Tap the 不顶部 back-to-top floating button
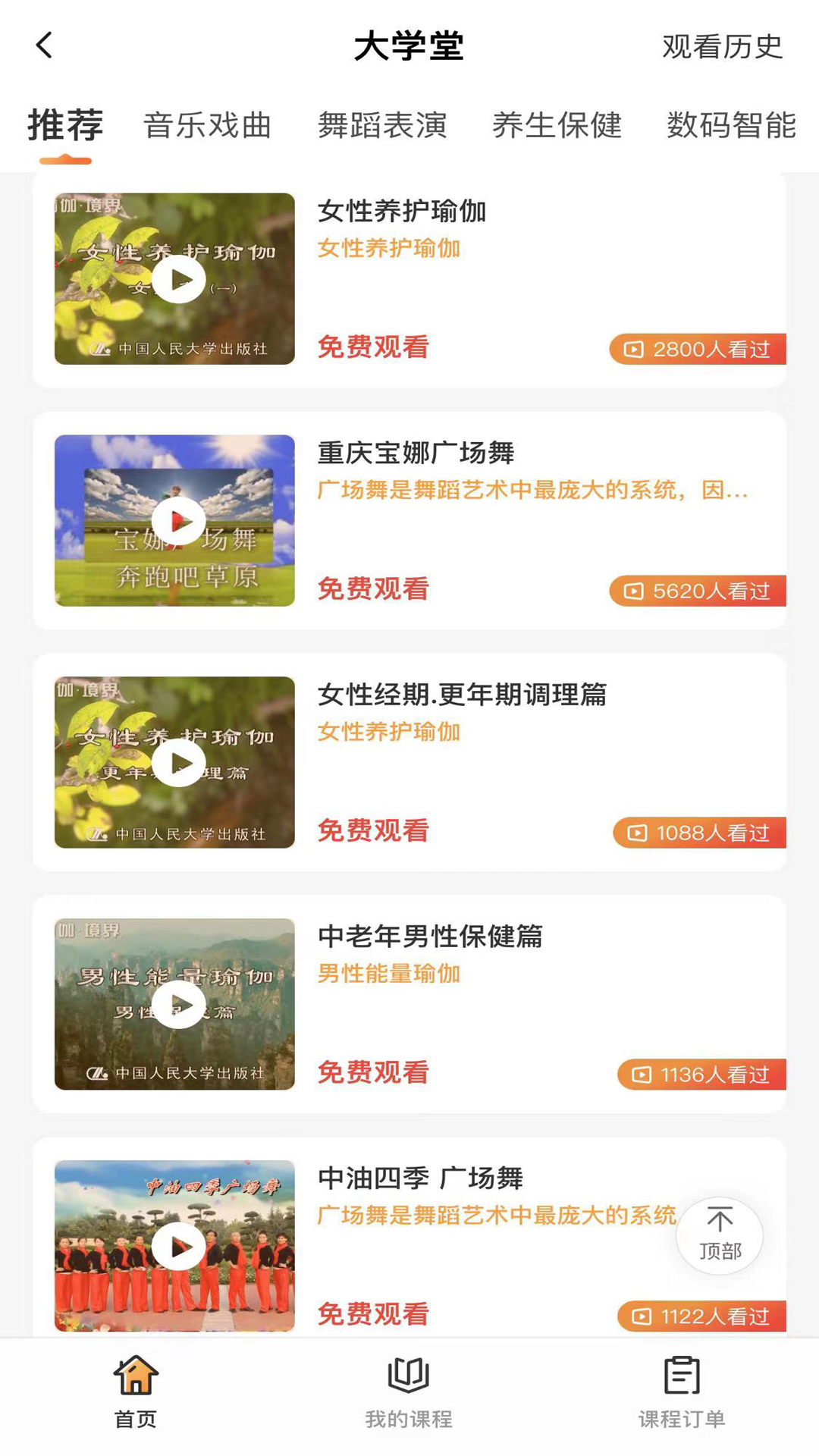 coord(717,1237)
